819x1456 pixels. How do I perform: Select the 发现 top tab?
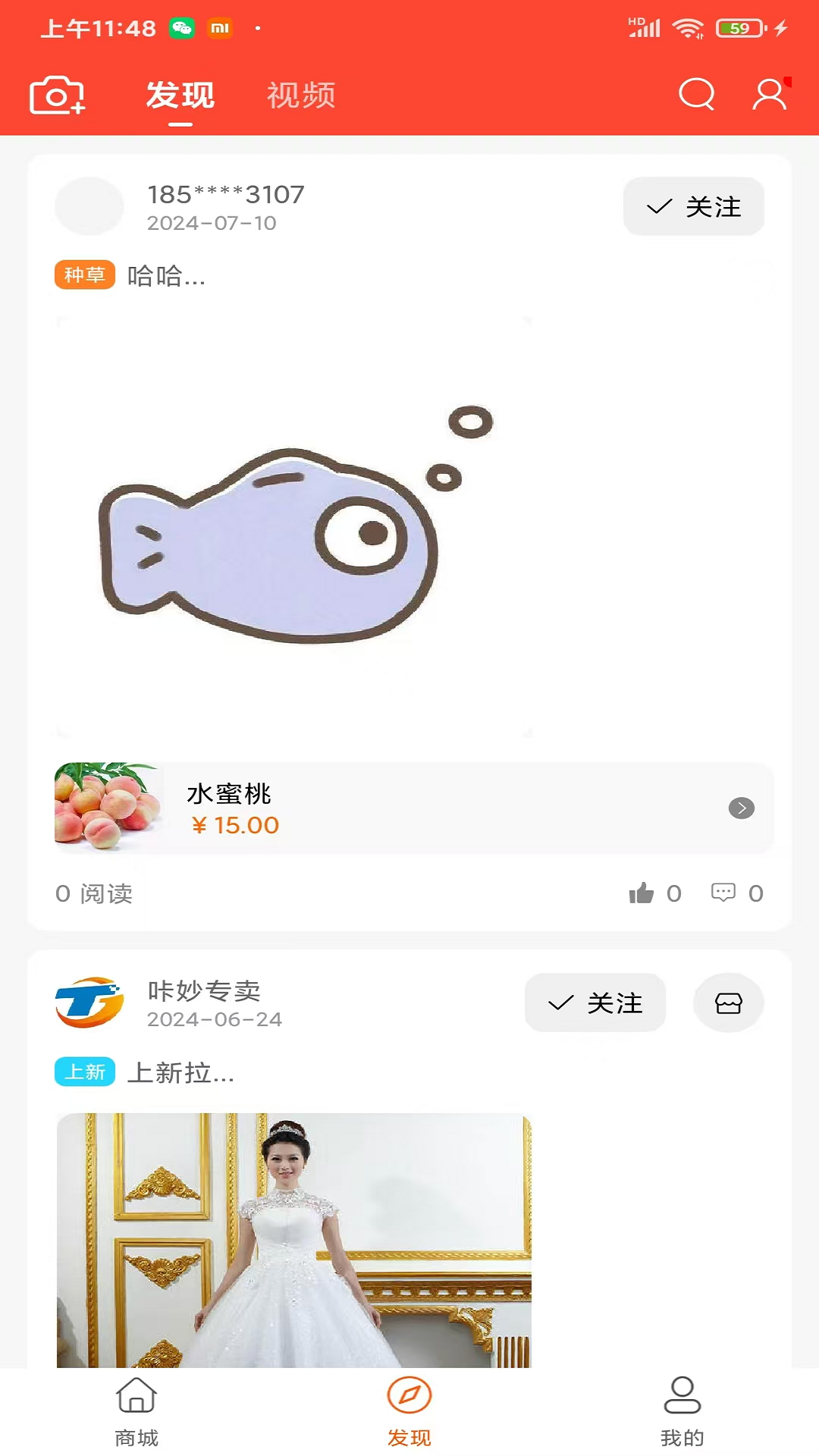(180, 96)
